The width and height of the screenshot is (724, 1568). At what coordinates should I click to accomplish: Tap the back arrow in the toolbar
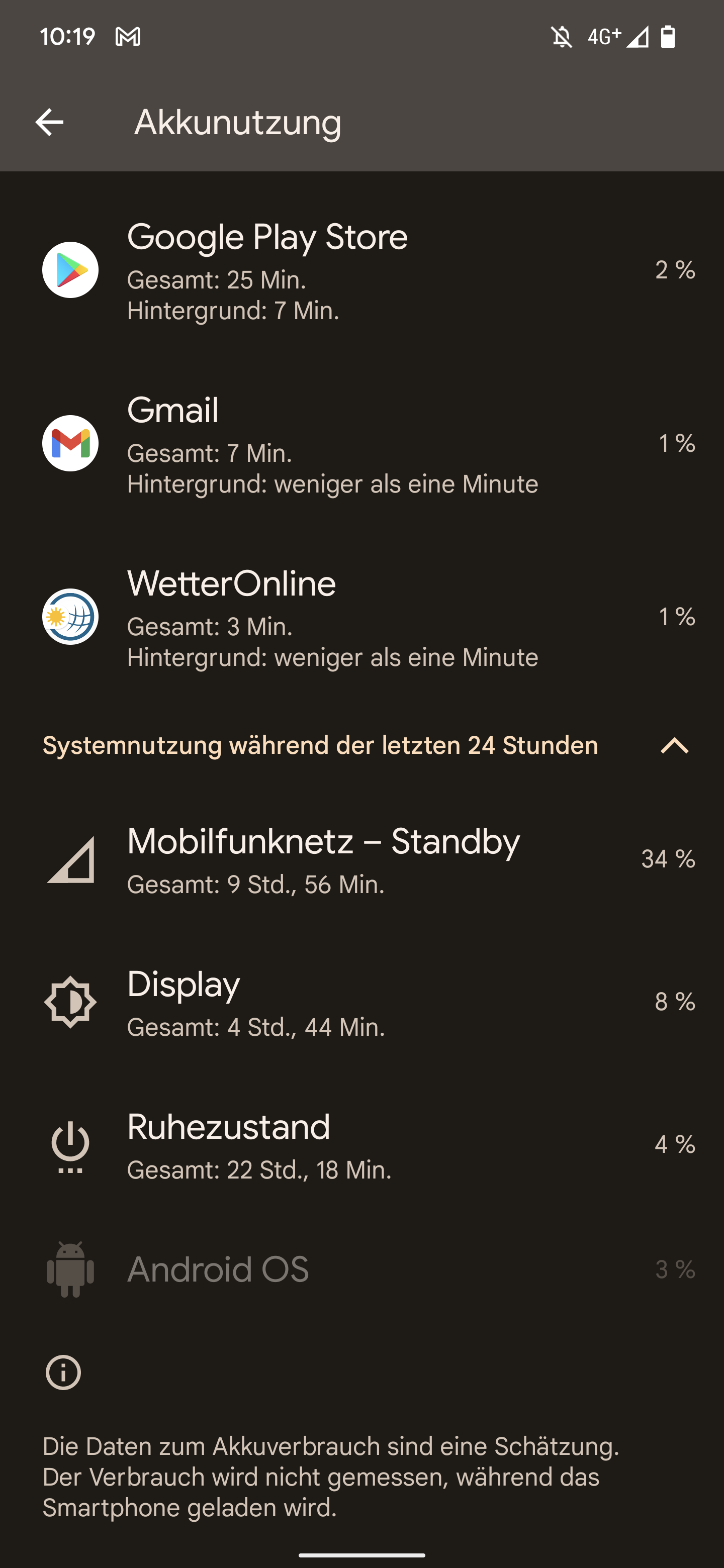click(51, 122)
